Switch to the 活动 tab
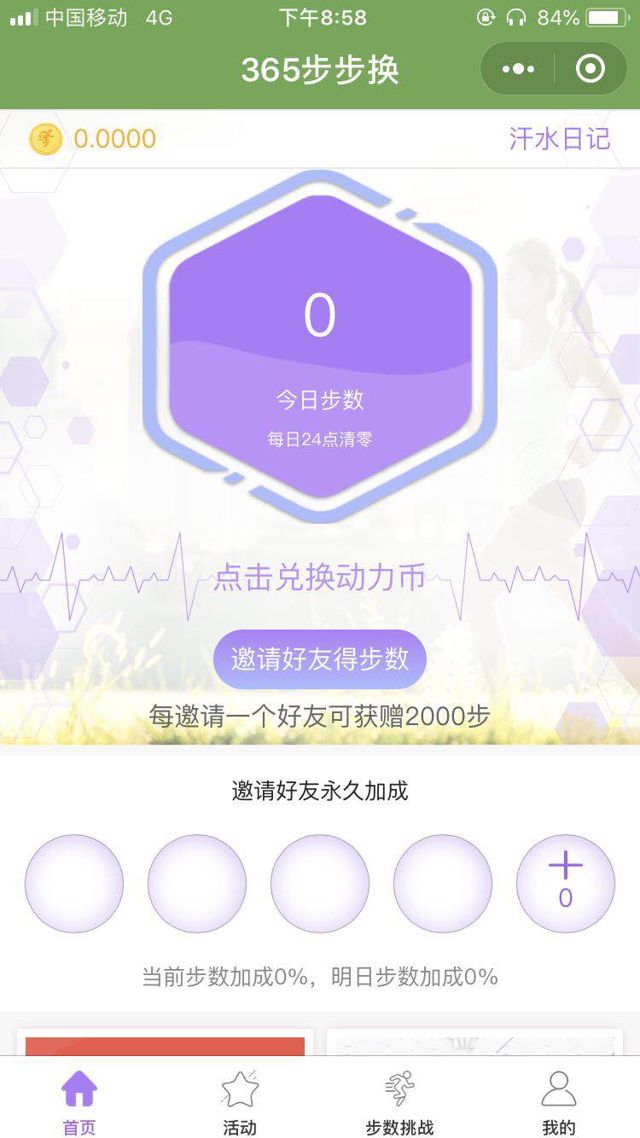Viewport: 640px width, 1138px height. [x=240, y=1100]
